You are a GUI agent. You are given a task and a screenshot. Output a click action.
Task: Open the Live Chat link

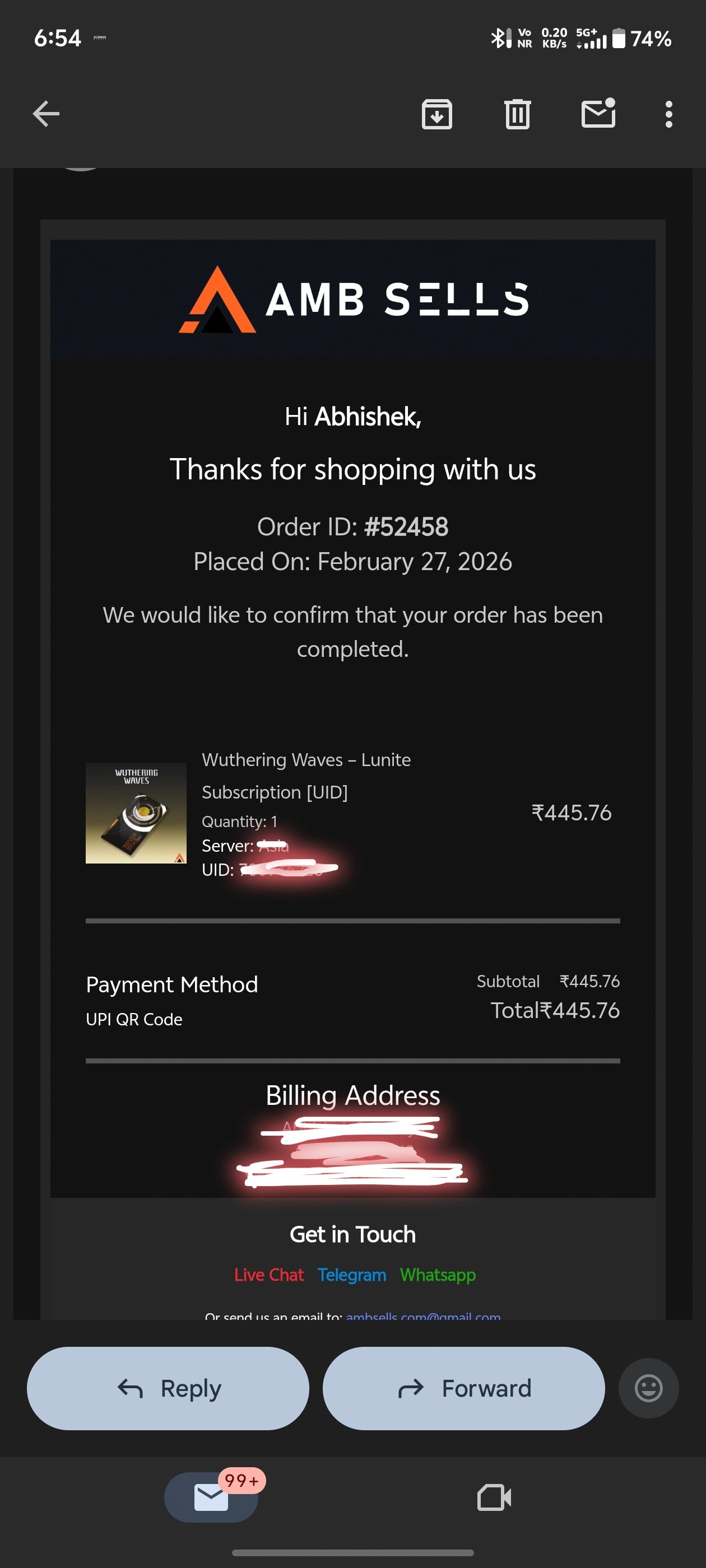click(x=268, y=1275)
